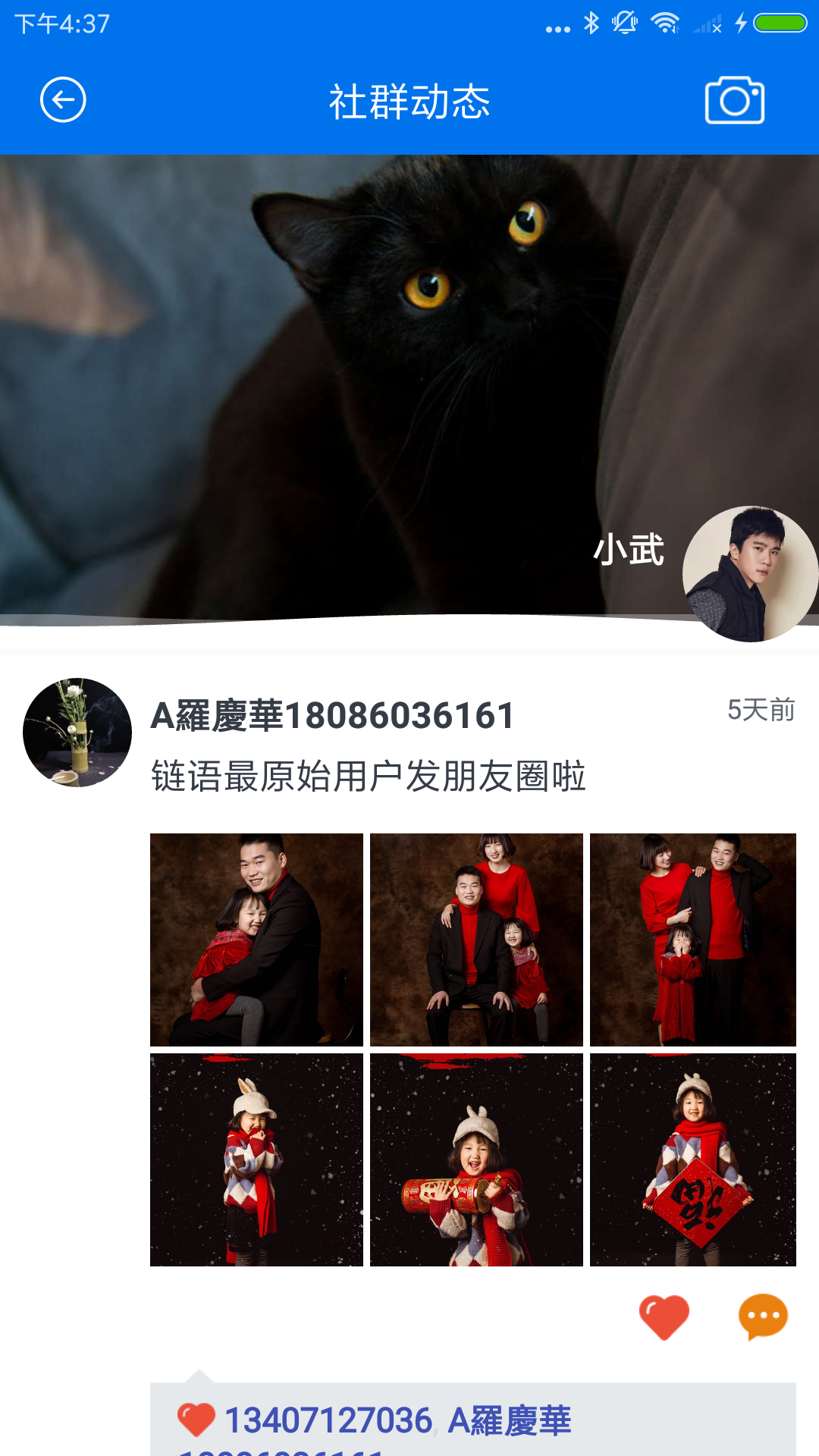Viewport: 819px width, 1456px height.
Task: Open seated family portrait photo
Action: pos(476,940)
